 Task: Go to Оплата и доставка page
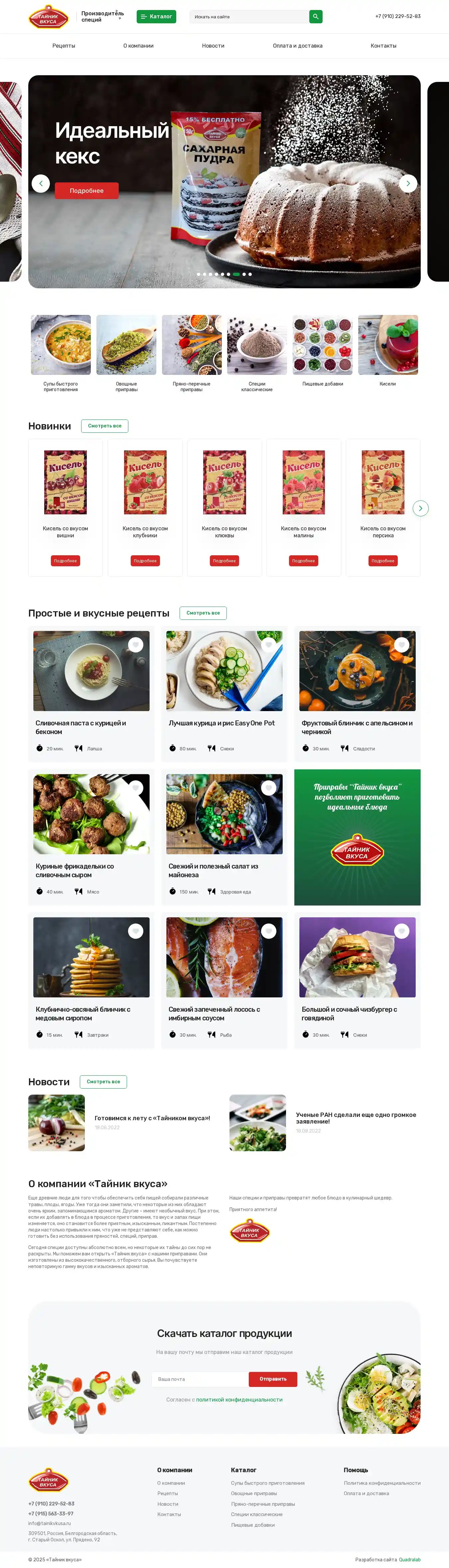point(298,46)
